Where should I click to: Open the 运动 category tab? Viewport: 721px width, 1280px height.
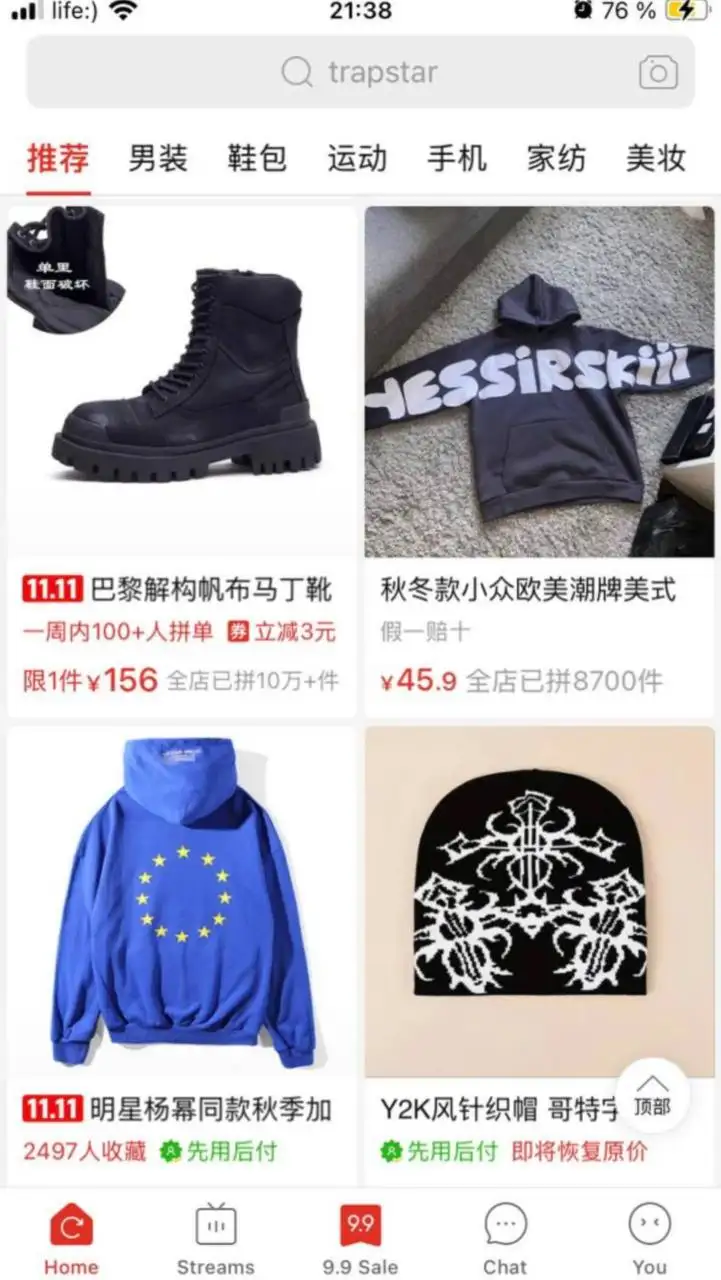click(x=357, y=158)
